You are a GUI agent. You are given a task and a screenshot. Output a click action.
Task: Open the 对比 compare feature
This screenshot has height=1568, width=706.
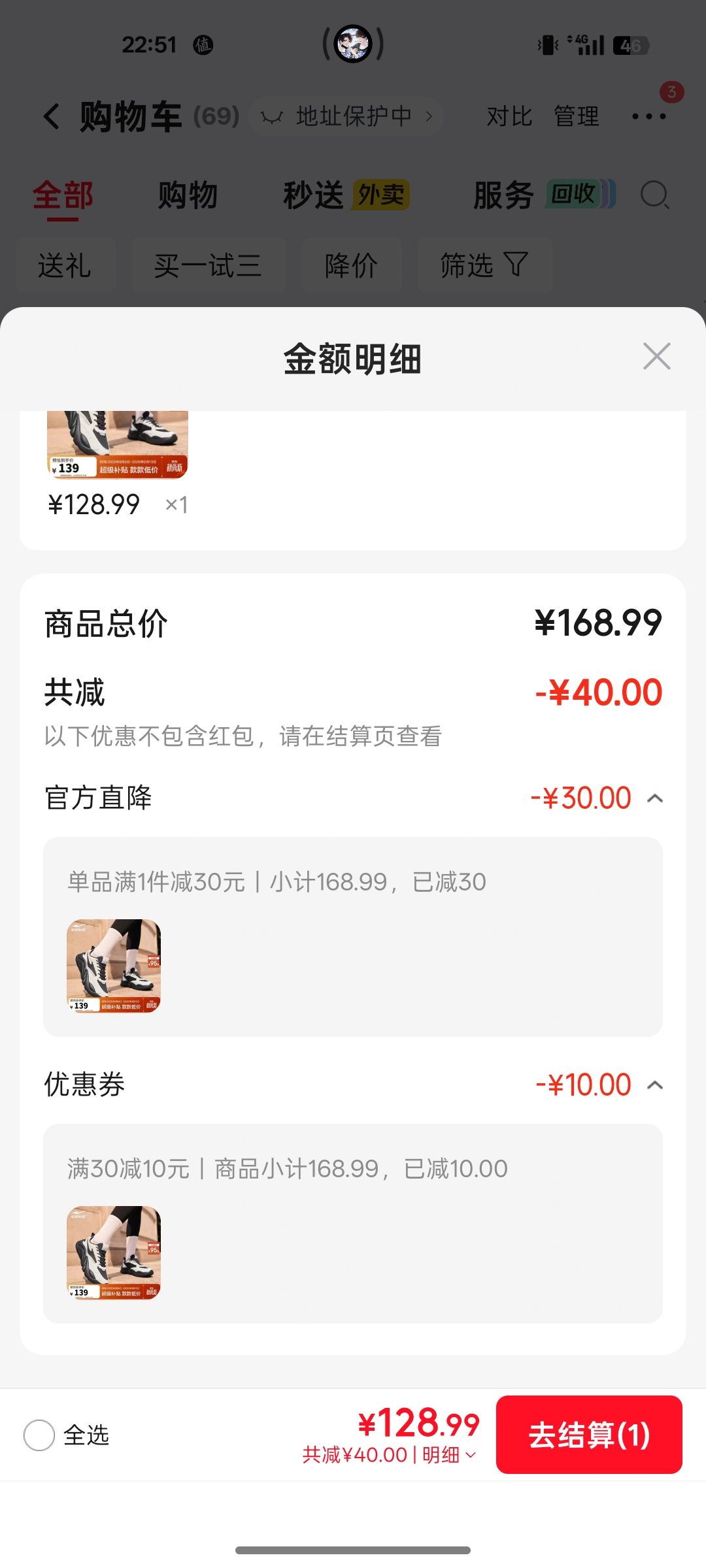pos(509,117)
